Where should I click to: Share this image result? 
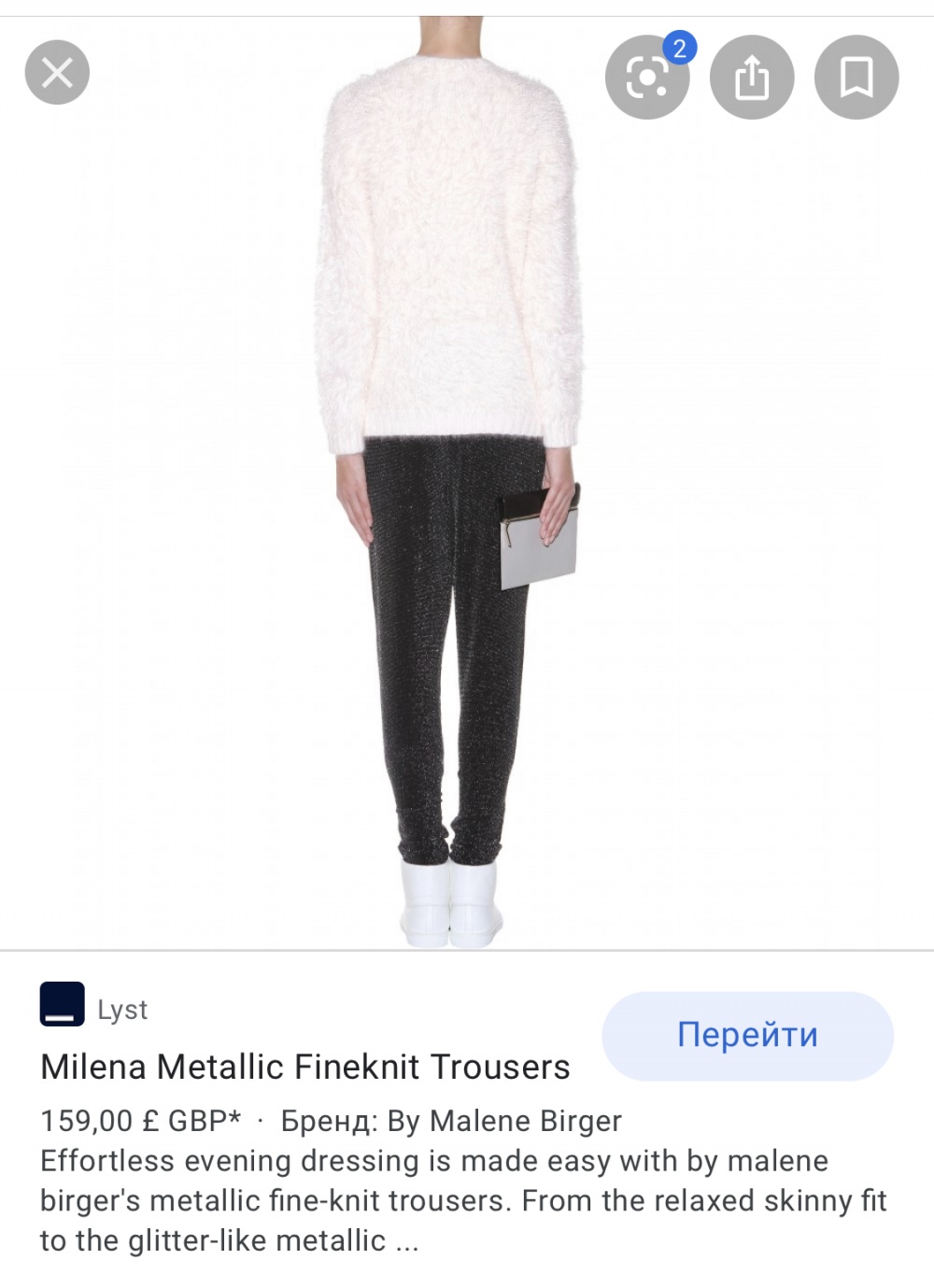[x=752, y=78]
